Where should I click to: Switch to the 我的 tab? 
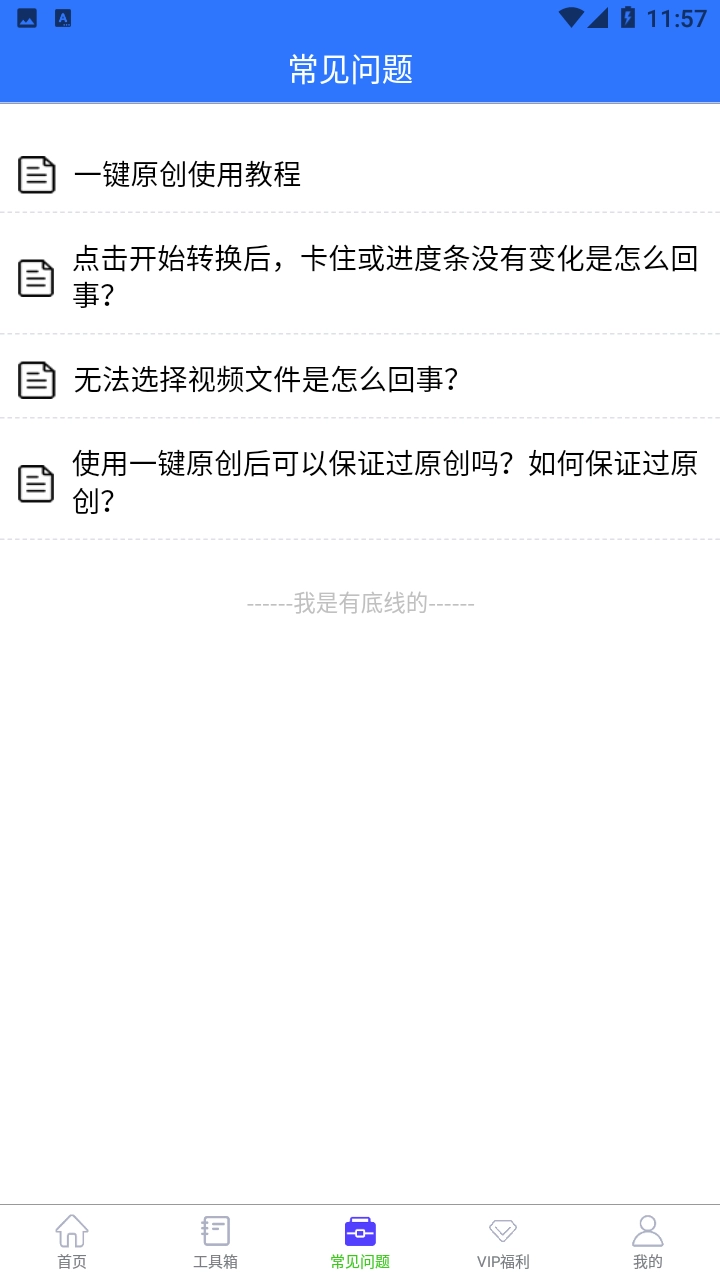coord(649,1242)
